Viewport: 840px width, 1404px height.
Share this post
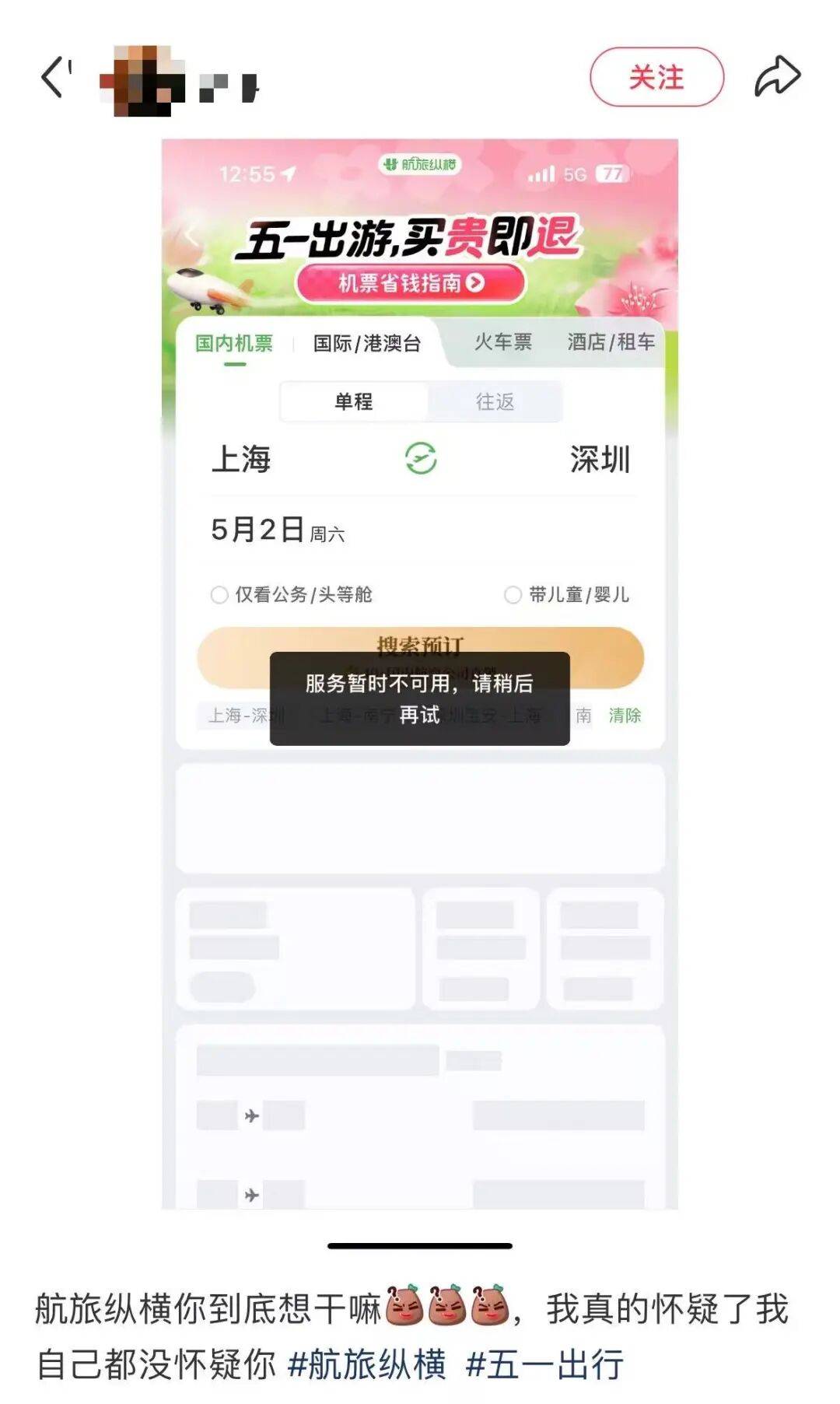pos(777,77)
